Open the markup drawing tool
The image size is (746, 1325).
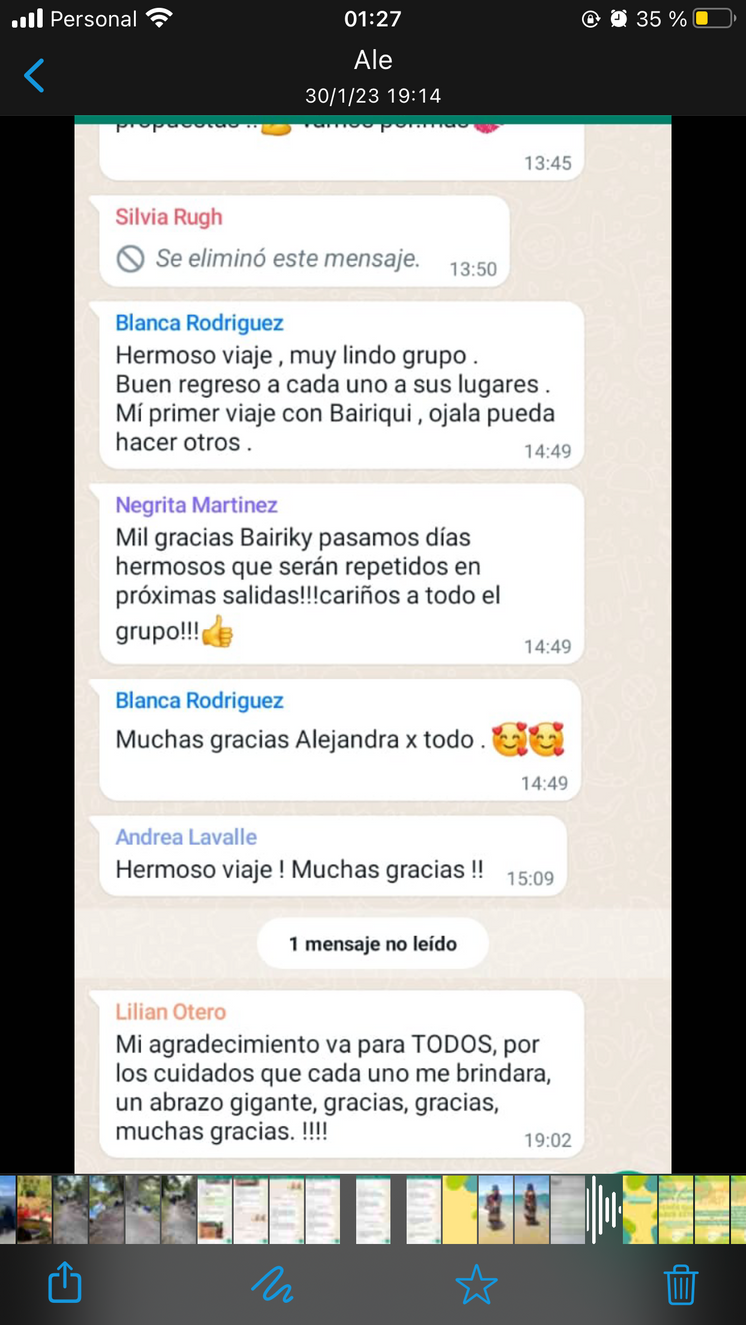click(271, 1283)
